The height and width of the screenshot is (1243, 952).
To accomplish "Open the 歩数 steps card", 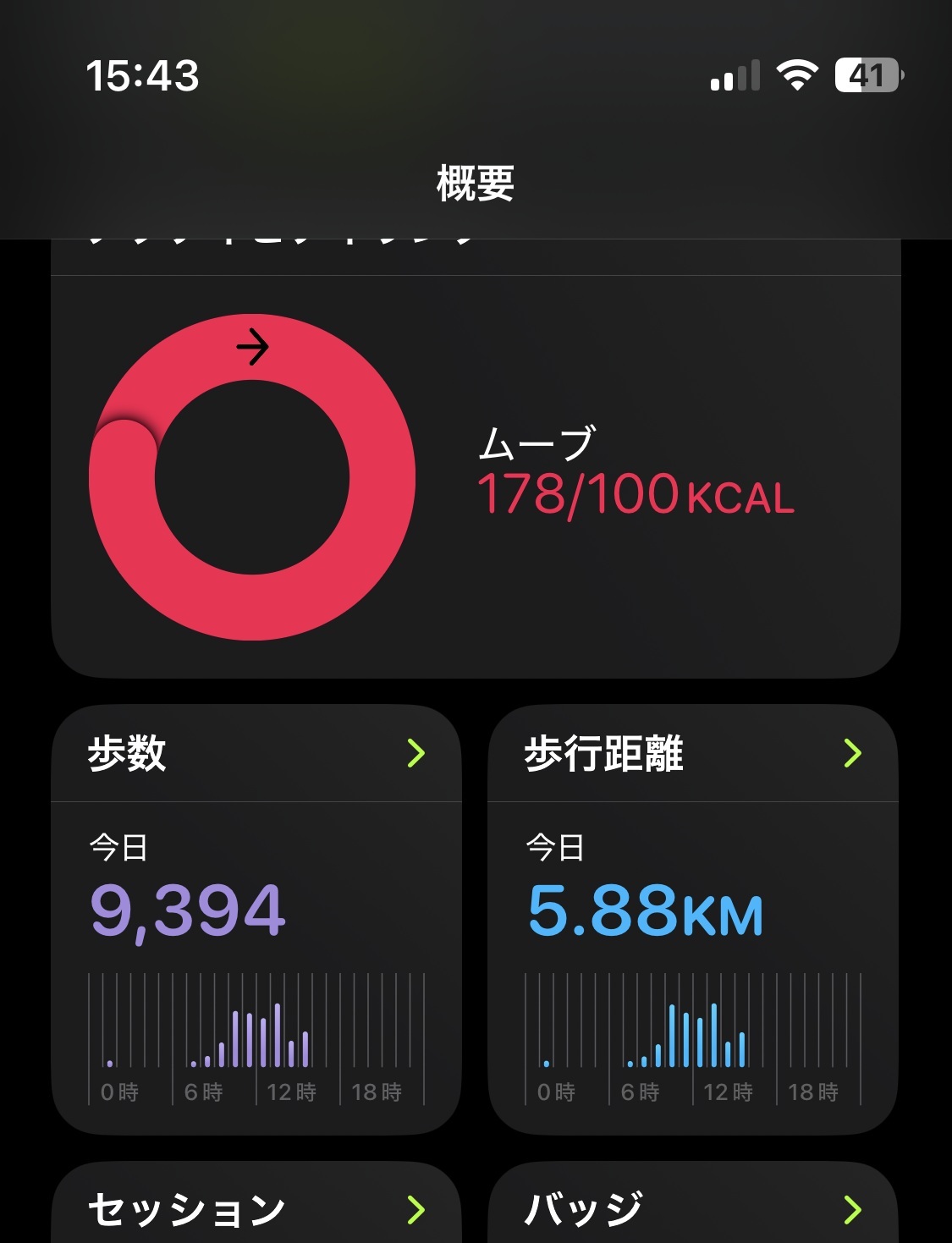I will tap(256, 918).
